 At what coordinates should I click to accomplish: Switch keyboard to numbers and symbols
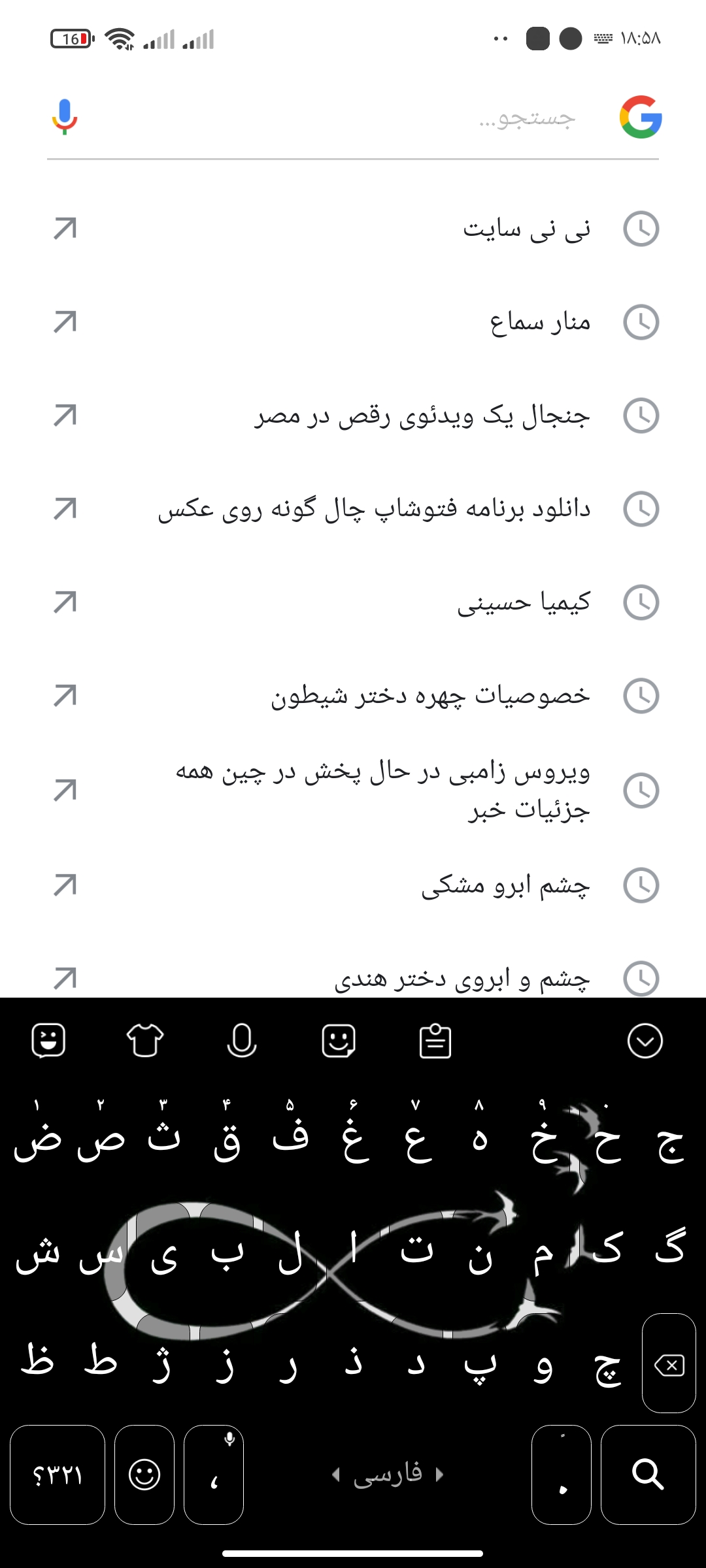pyautogui.click(x=58, y=1475)
